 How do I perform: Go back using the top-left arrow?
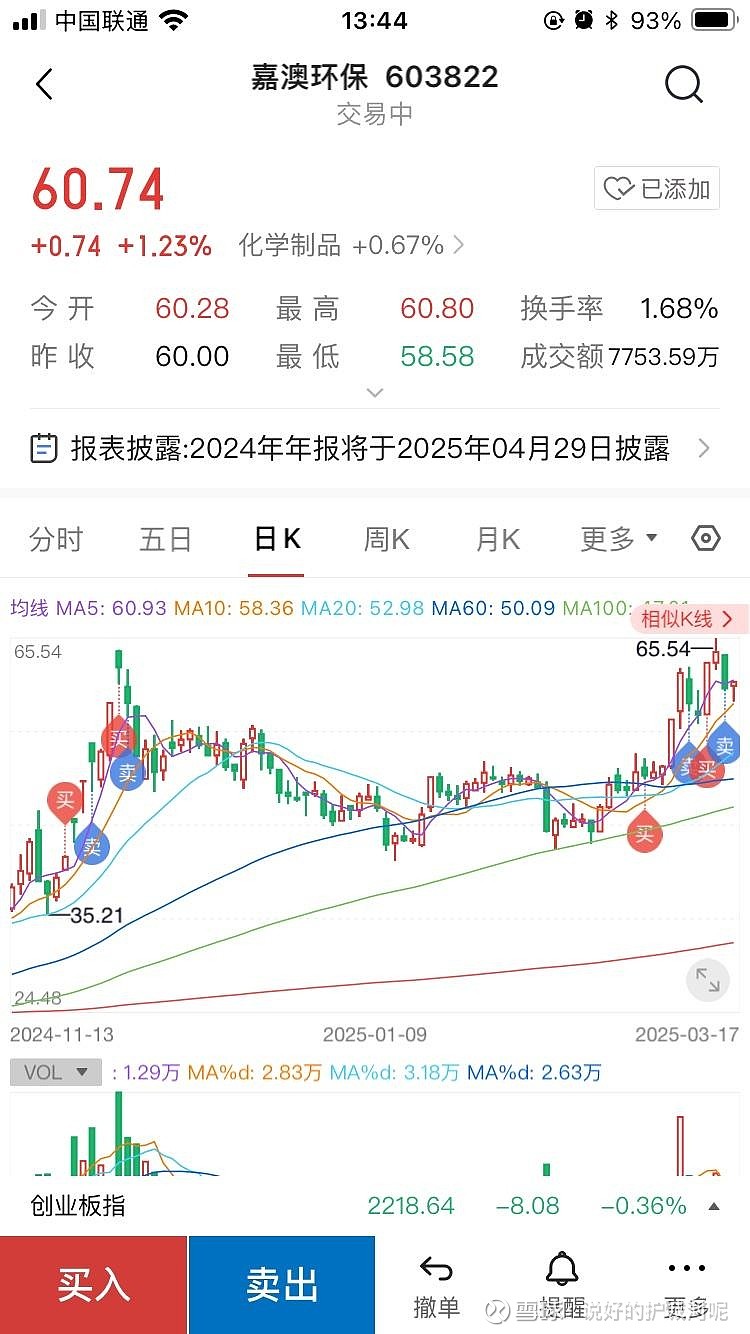click(x=44, y=85)
